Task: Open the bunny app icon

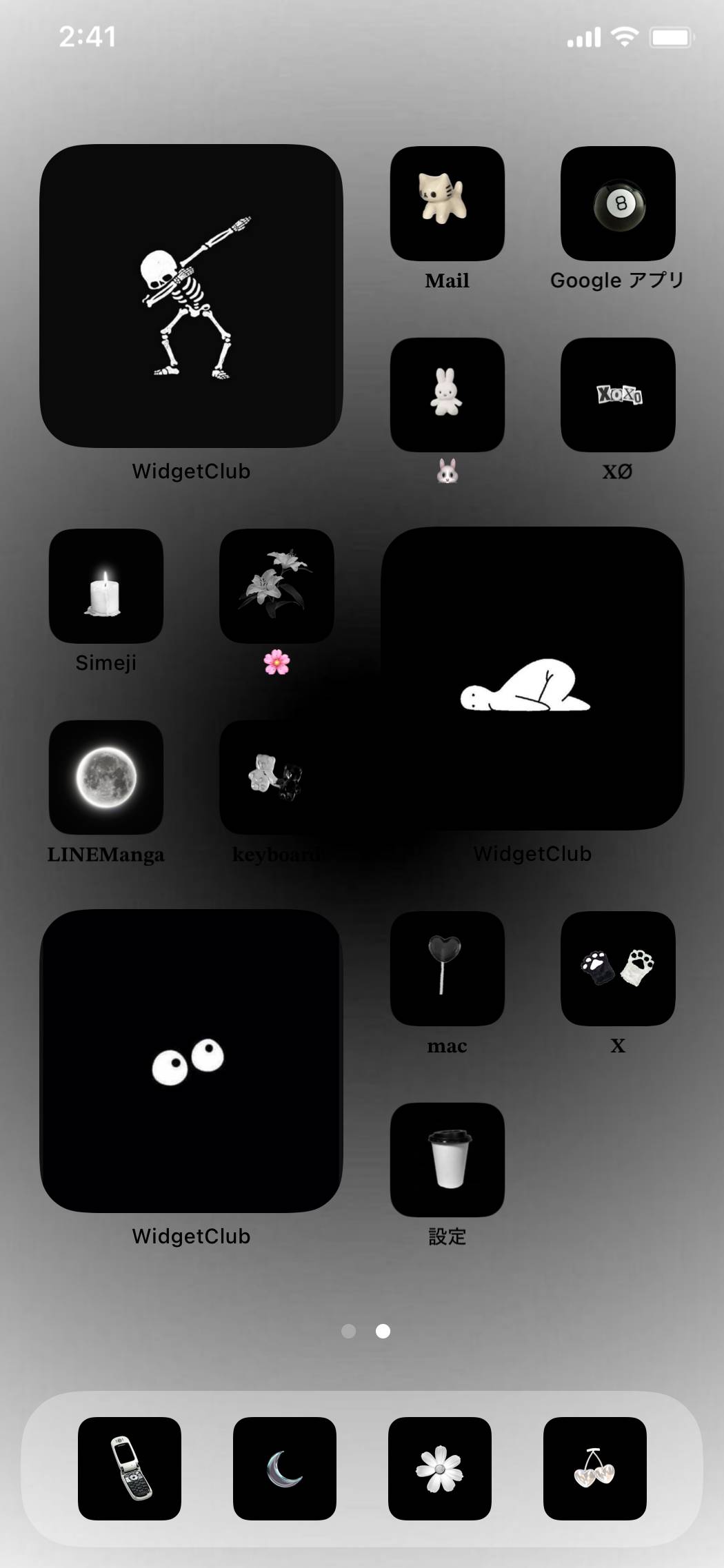Action: click(447, 395)
